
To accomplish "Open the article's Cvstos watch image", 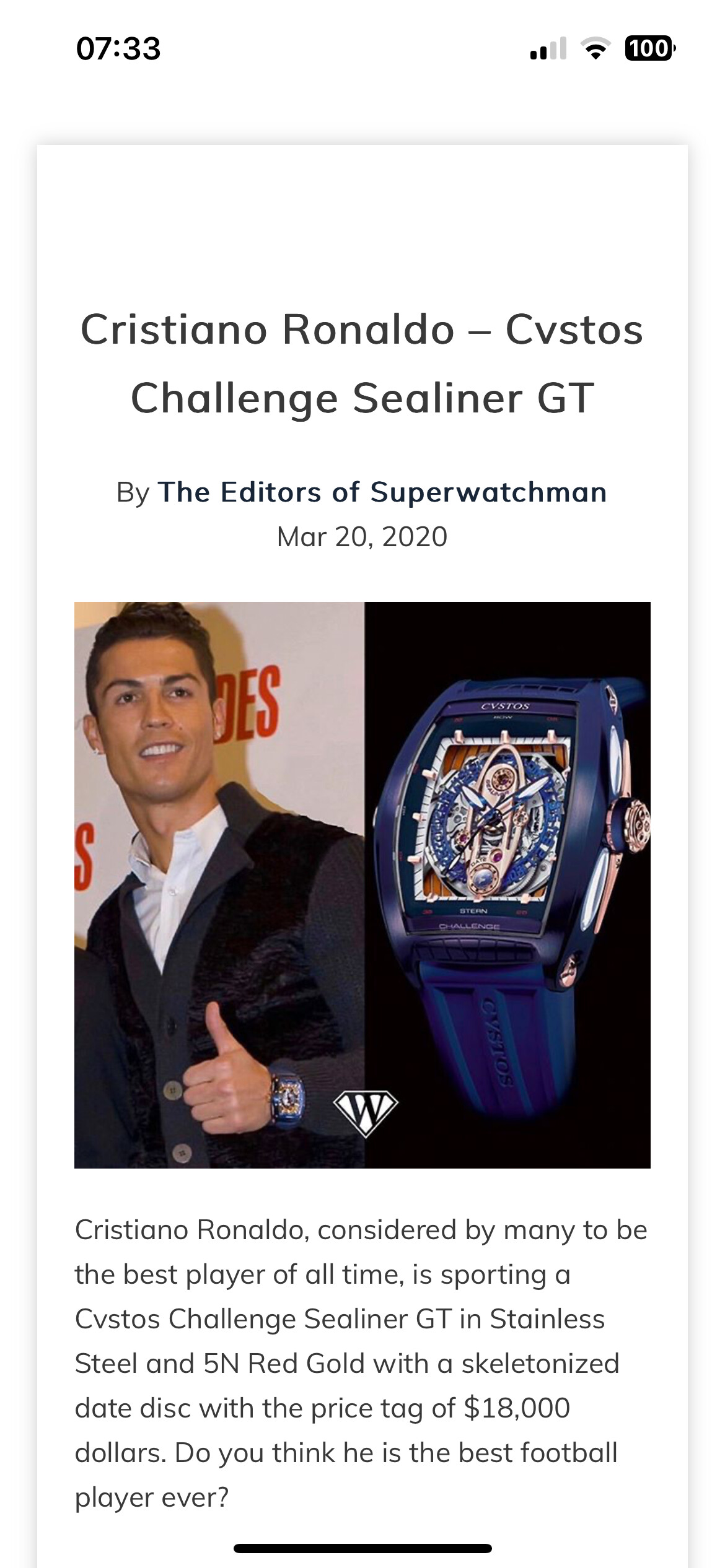I will pyautogui.click(x=362, y=885).
